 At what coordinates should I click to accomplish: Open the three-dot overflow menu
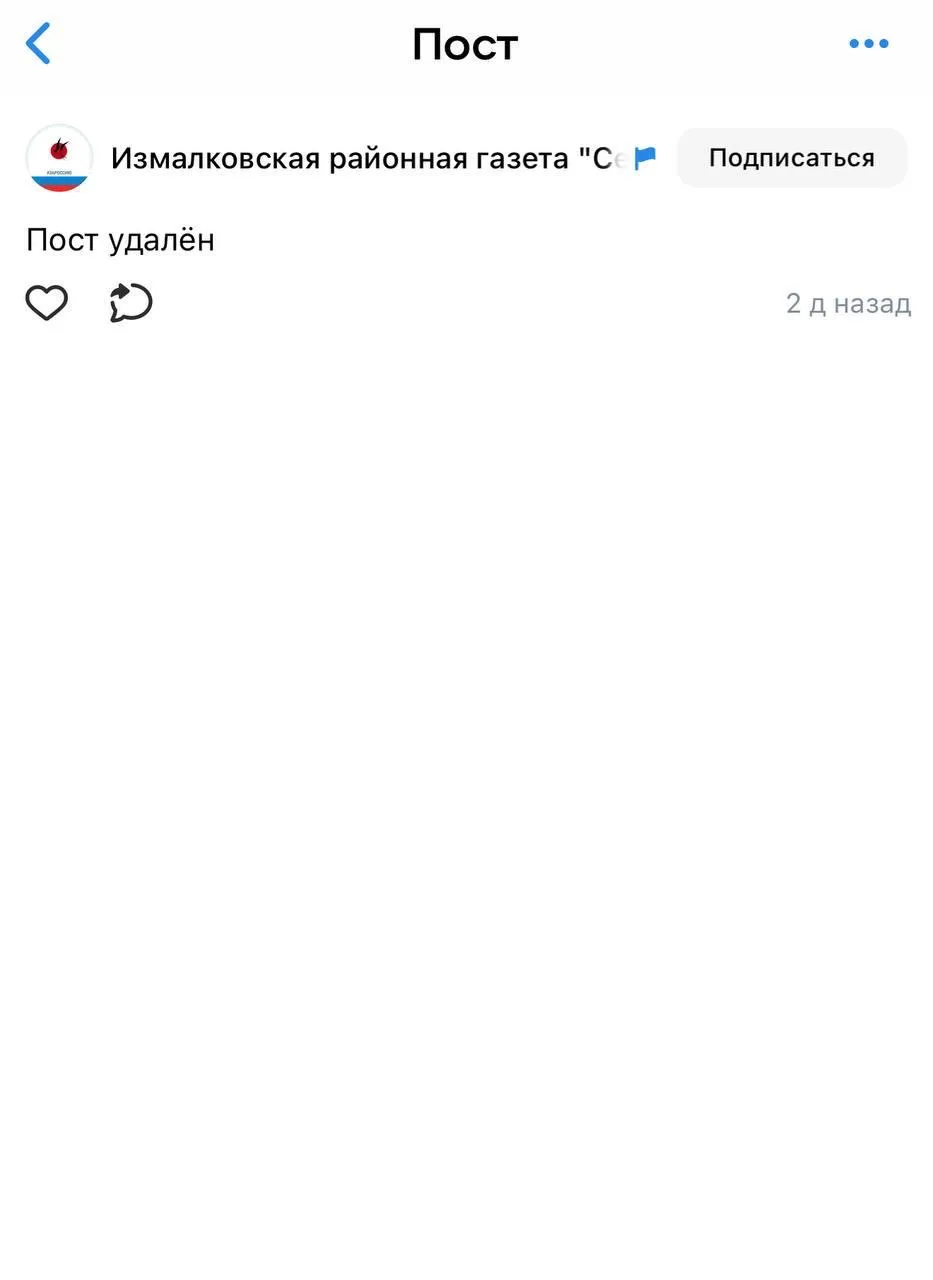(868, 44)
